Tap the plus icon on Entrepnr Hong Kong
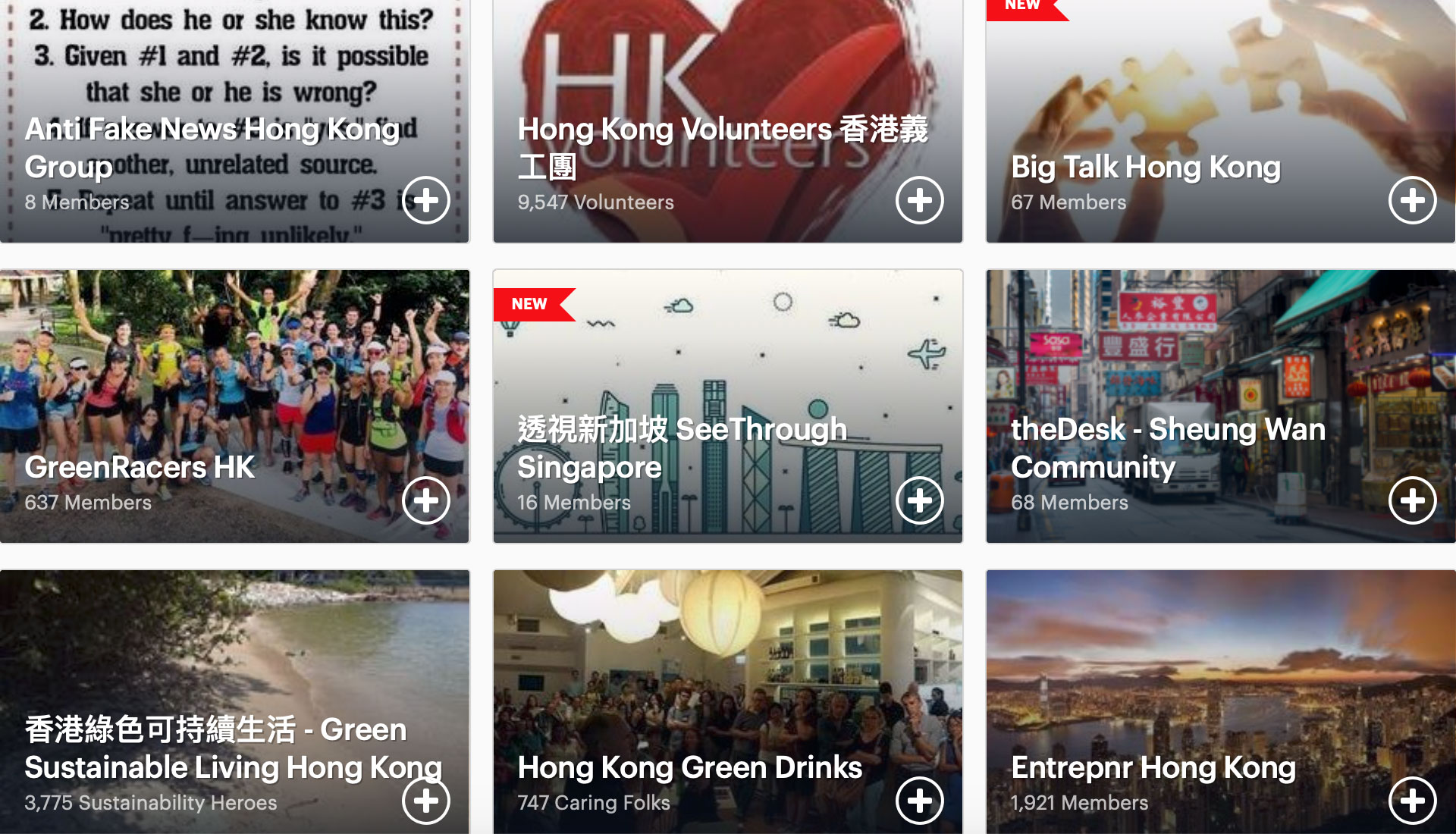Screen dimensions: 1456x834 pos(1412,801)
